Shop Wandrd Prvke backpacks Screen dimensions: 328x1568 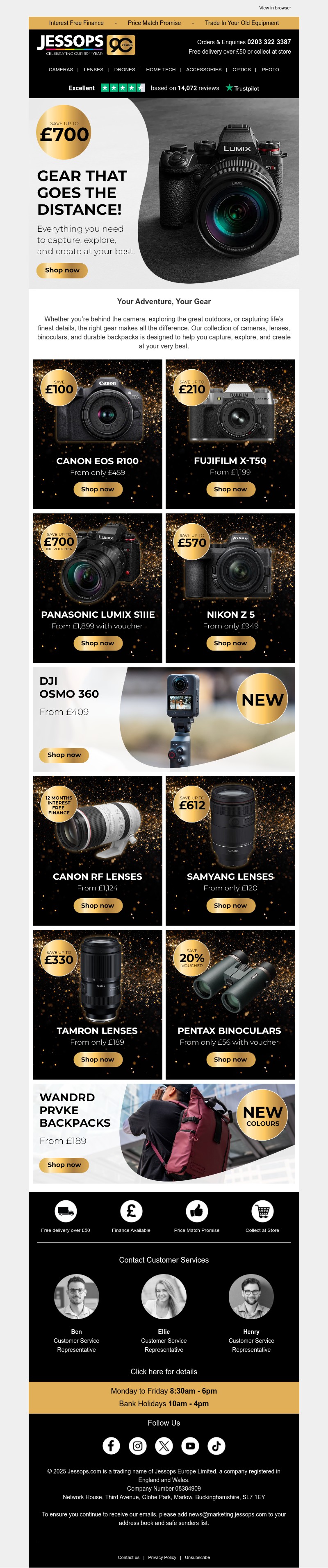(x=64, y=1165)
